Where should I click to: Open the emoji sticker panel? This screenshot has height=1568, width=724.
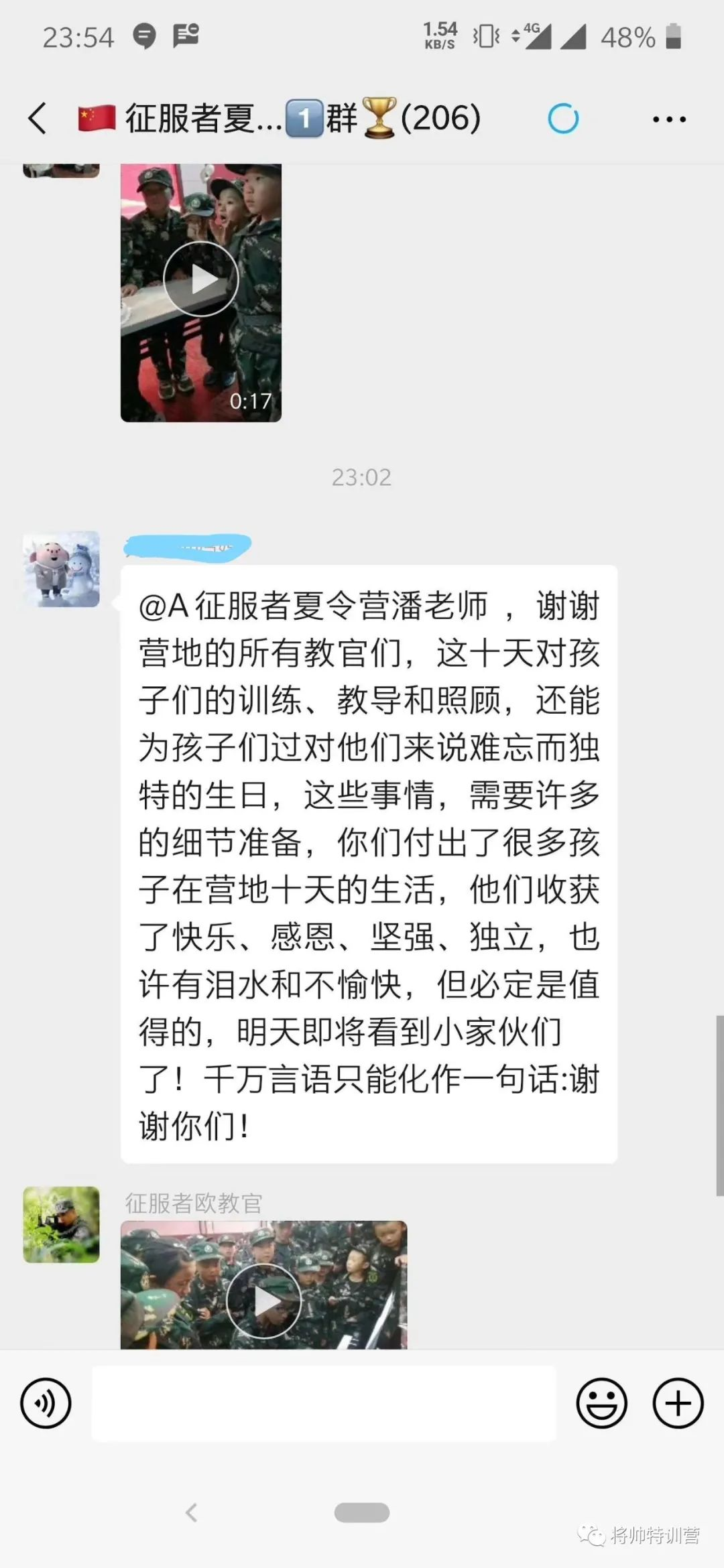click(601, 1403)
